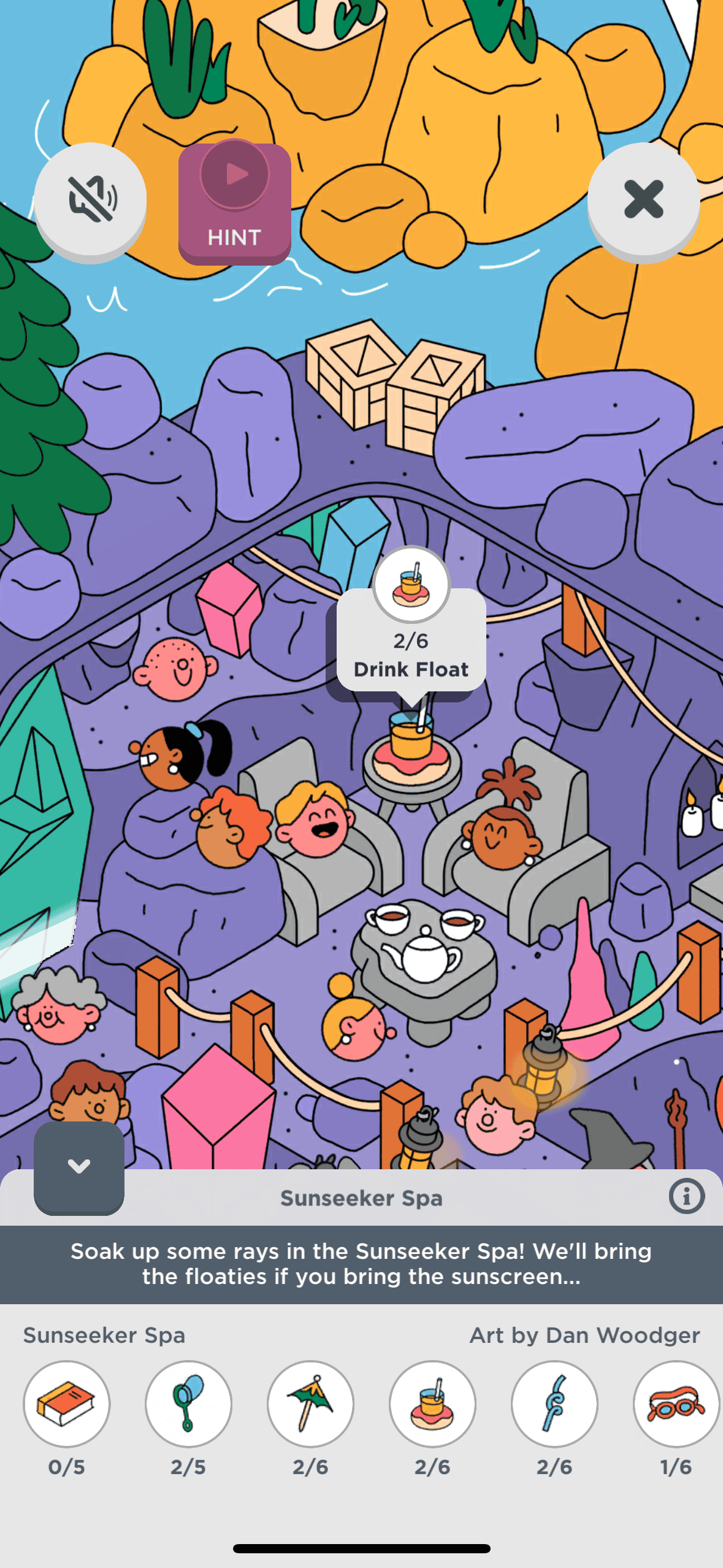Select the swimming goggles item
Screen dimensions: 723x1568
tap(675, 1404)
